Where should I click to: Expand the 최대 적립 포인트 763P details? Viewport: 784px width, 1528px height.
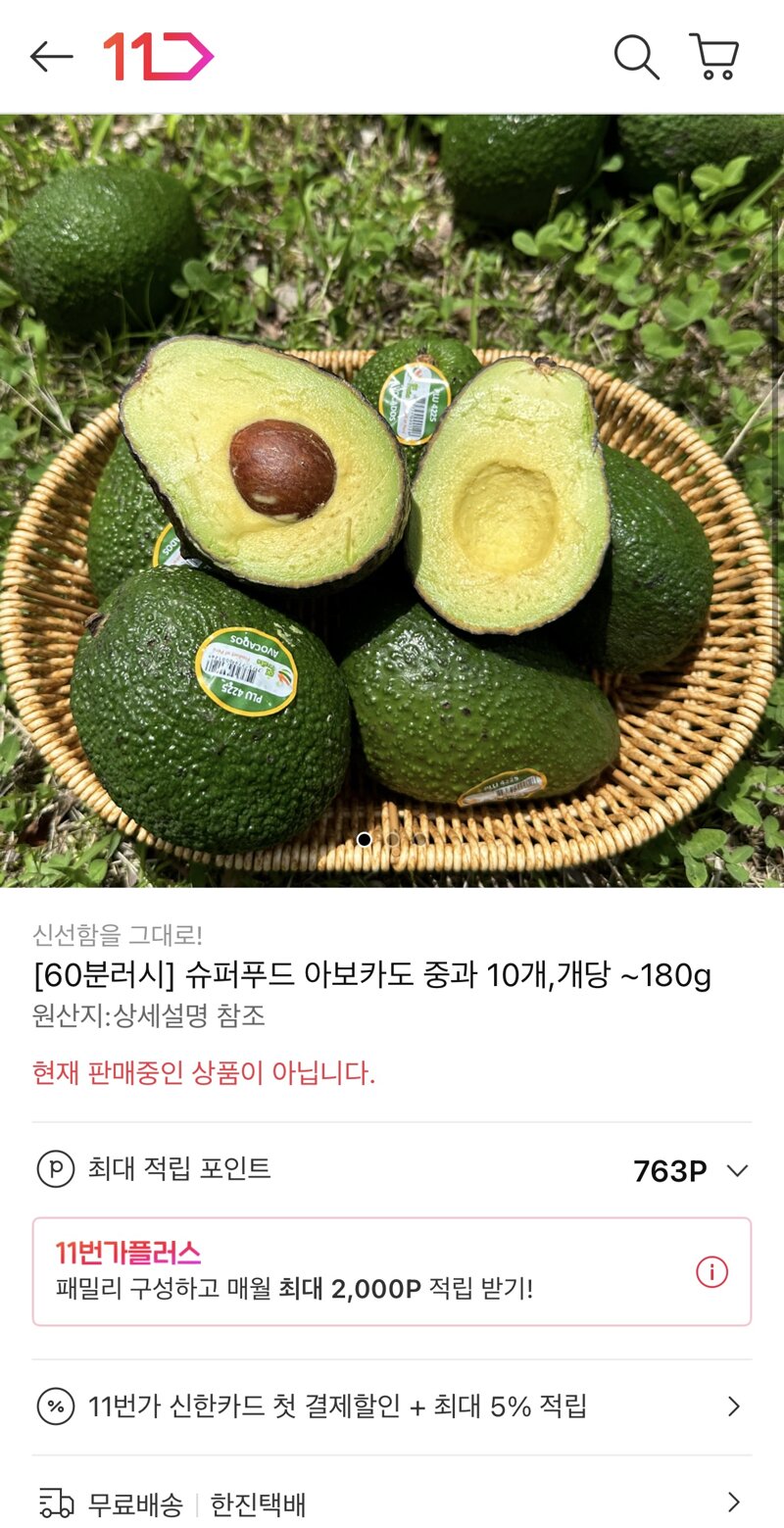pyautogui.click(x=392, y=1170)
